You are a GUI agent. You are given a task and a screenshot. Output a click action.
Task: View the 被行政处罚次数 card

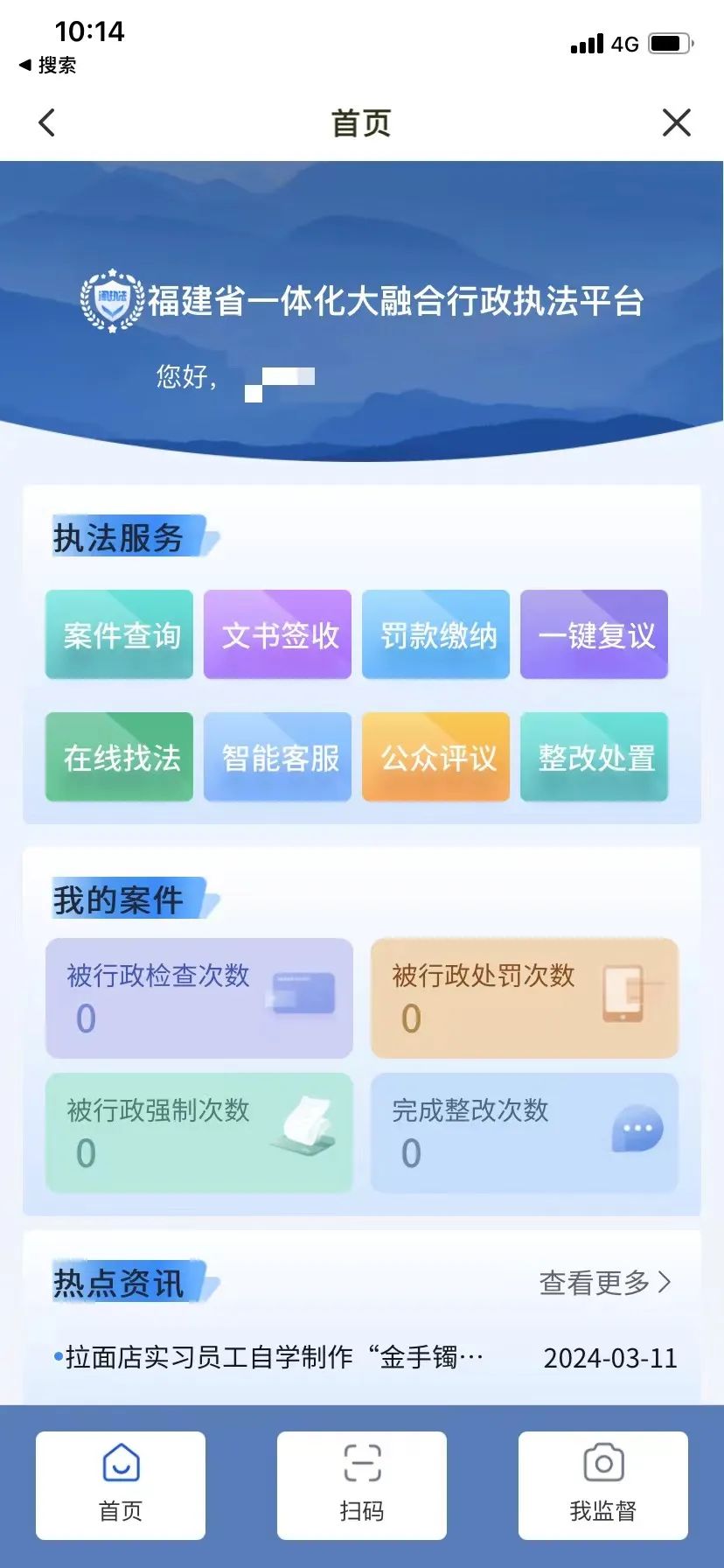(525, 997)
